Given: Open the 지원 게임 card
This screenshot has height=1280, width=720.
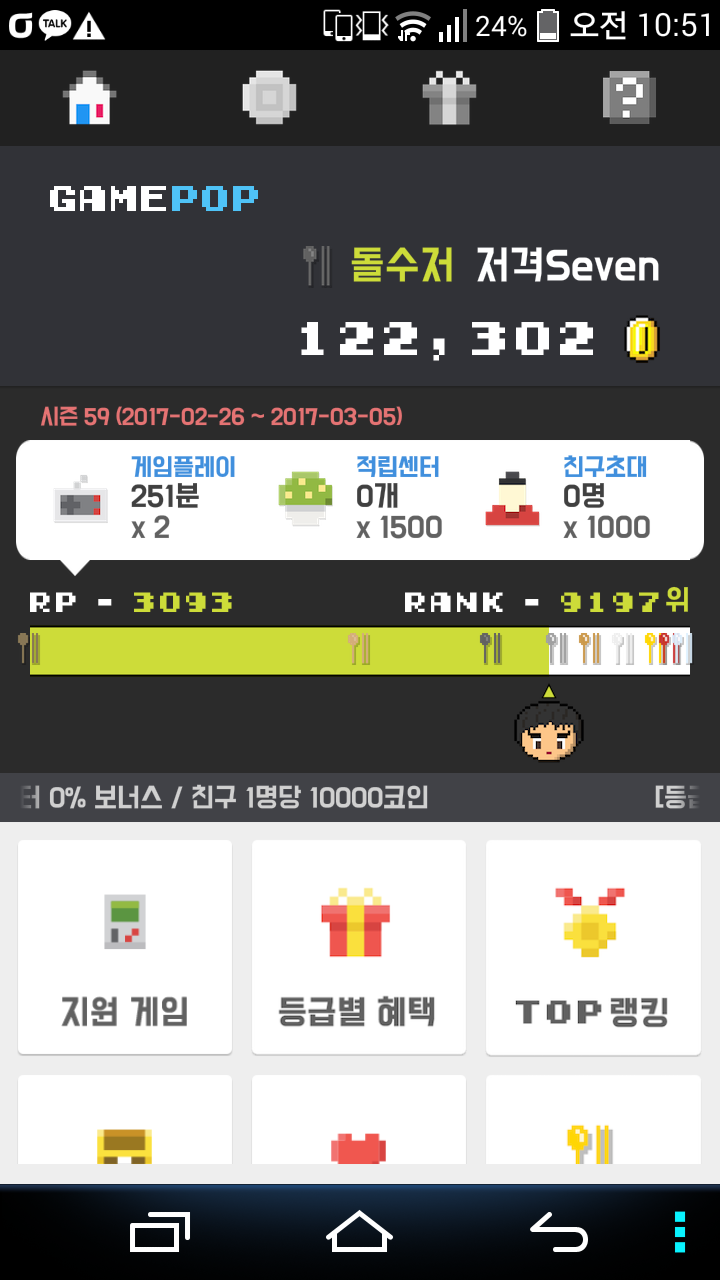Looking at the screenshot, I should [125, 946].
